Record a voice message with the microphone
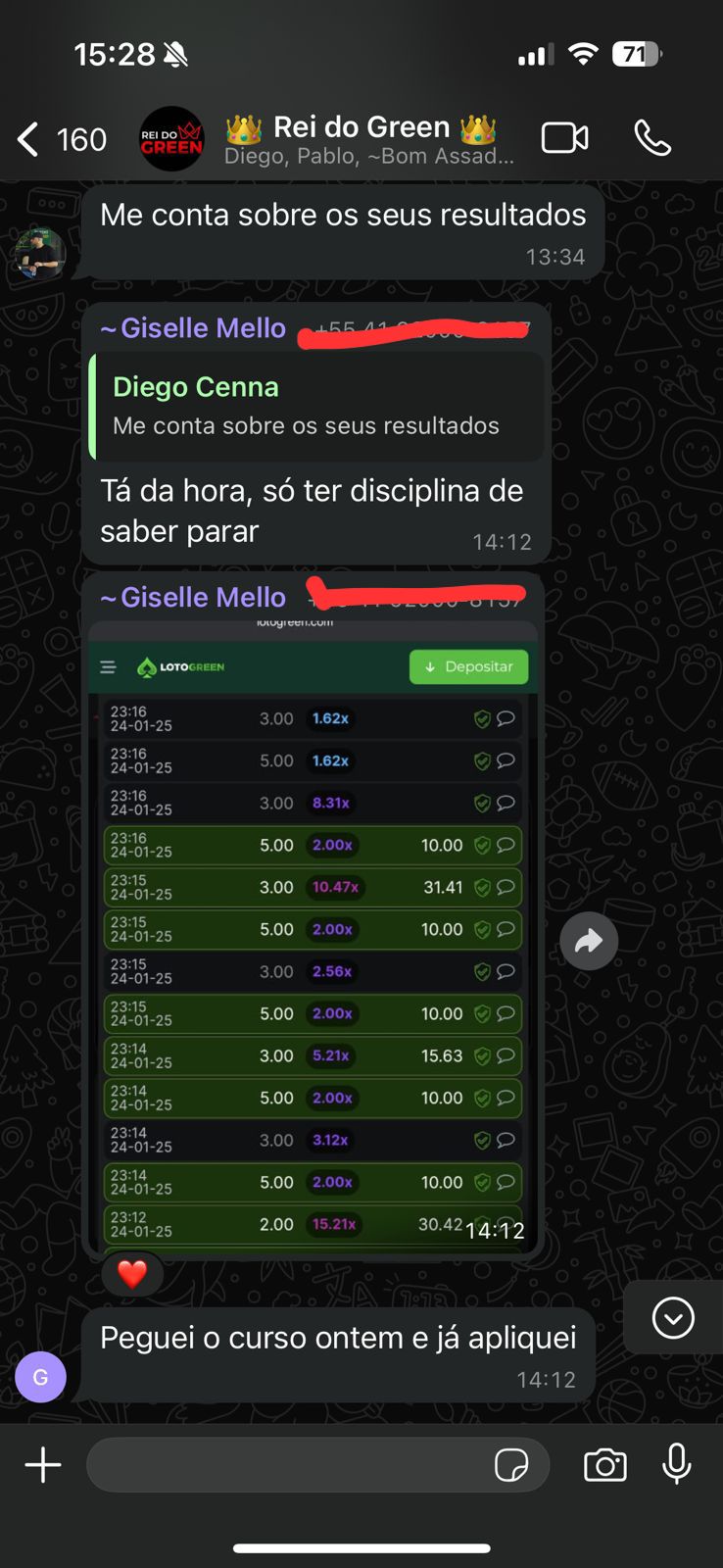This screenshot has width=723, height=1568. [677, 1465]
